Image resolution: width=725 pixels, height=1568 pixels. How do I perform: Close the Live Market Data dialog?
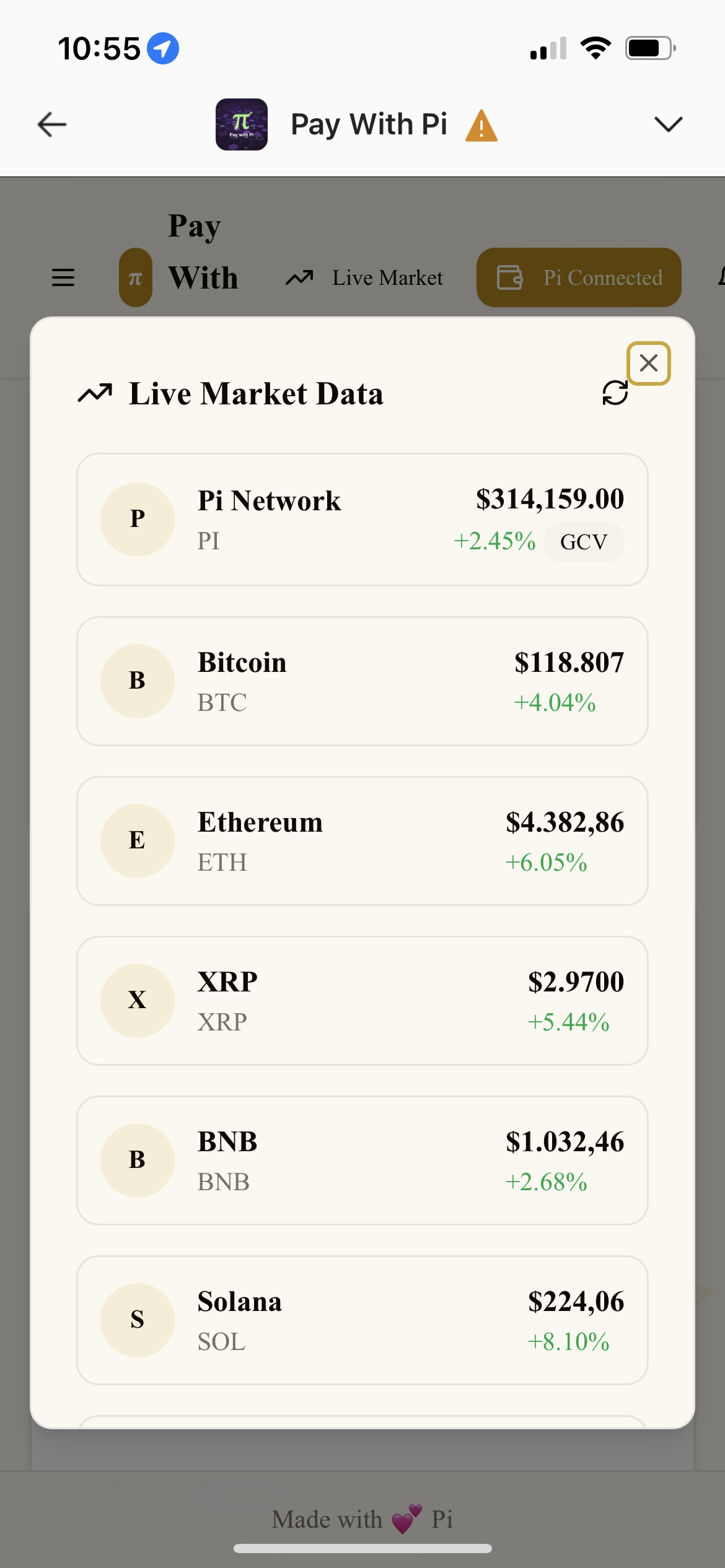pos(648,363)
